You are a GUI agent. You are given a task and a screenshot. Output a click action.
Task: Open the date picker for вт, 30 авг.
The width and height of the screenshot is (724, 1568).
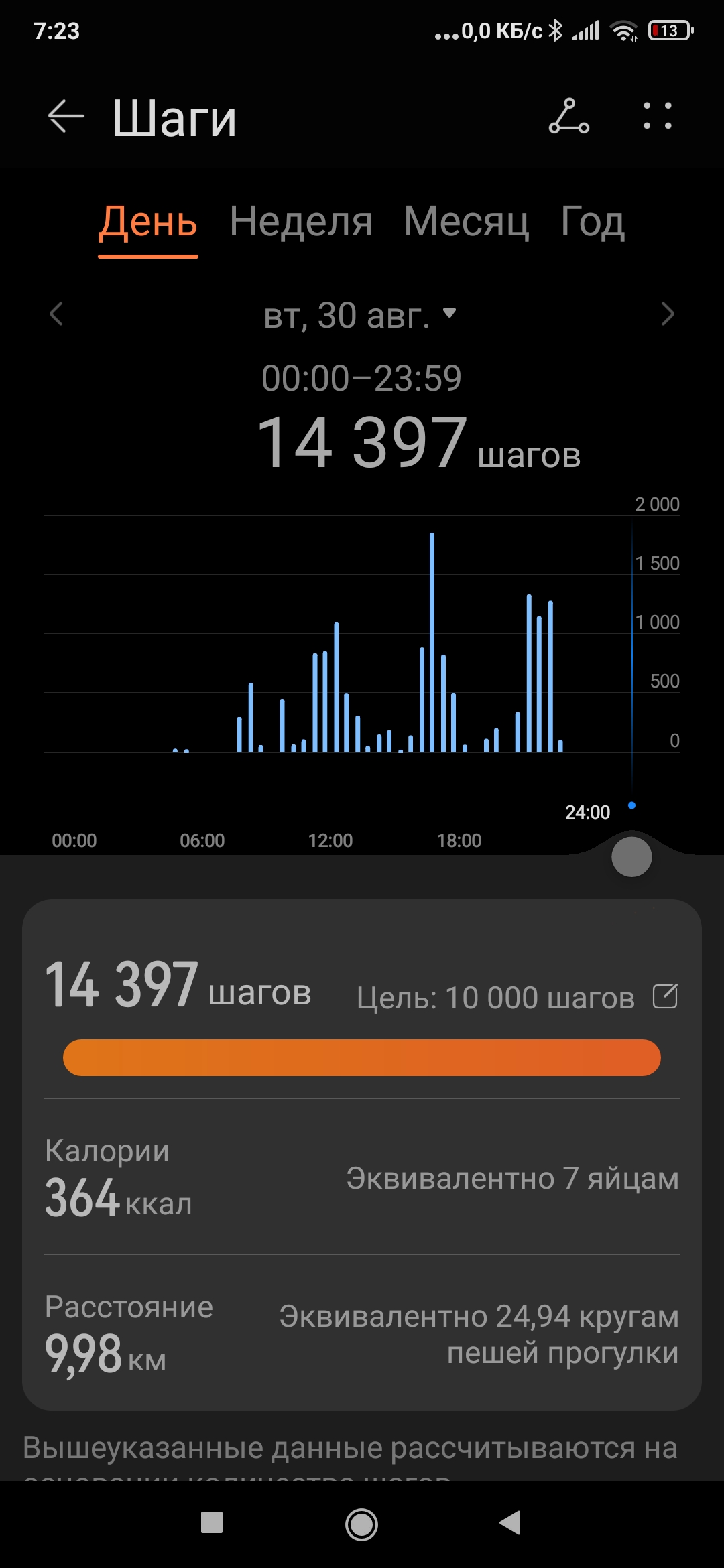click(x=361, y=315)
